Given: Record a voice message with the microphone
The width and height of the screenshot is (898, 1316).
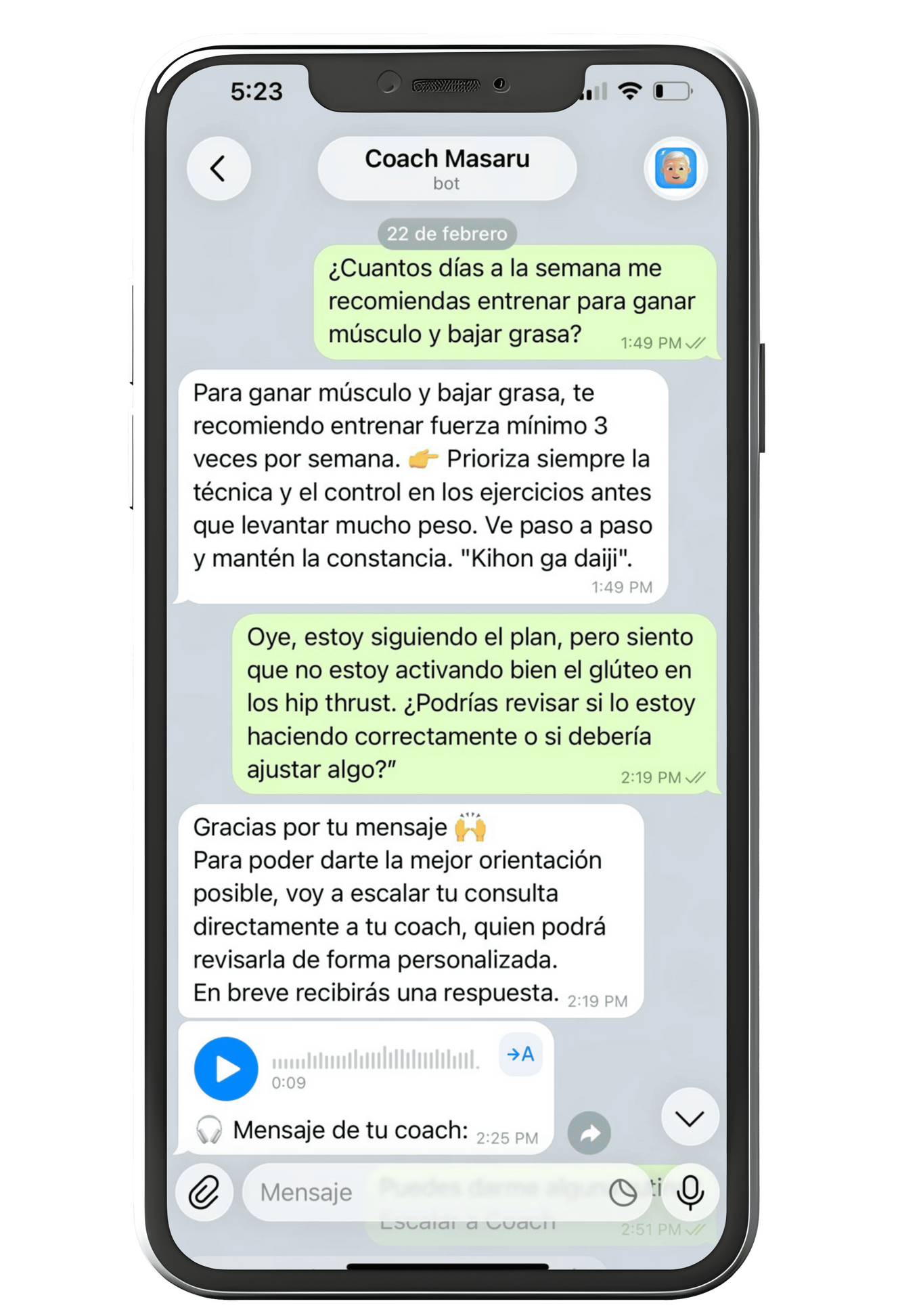Looking at the screenshot, I should point(690,1191).
